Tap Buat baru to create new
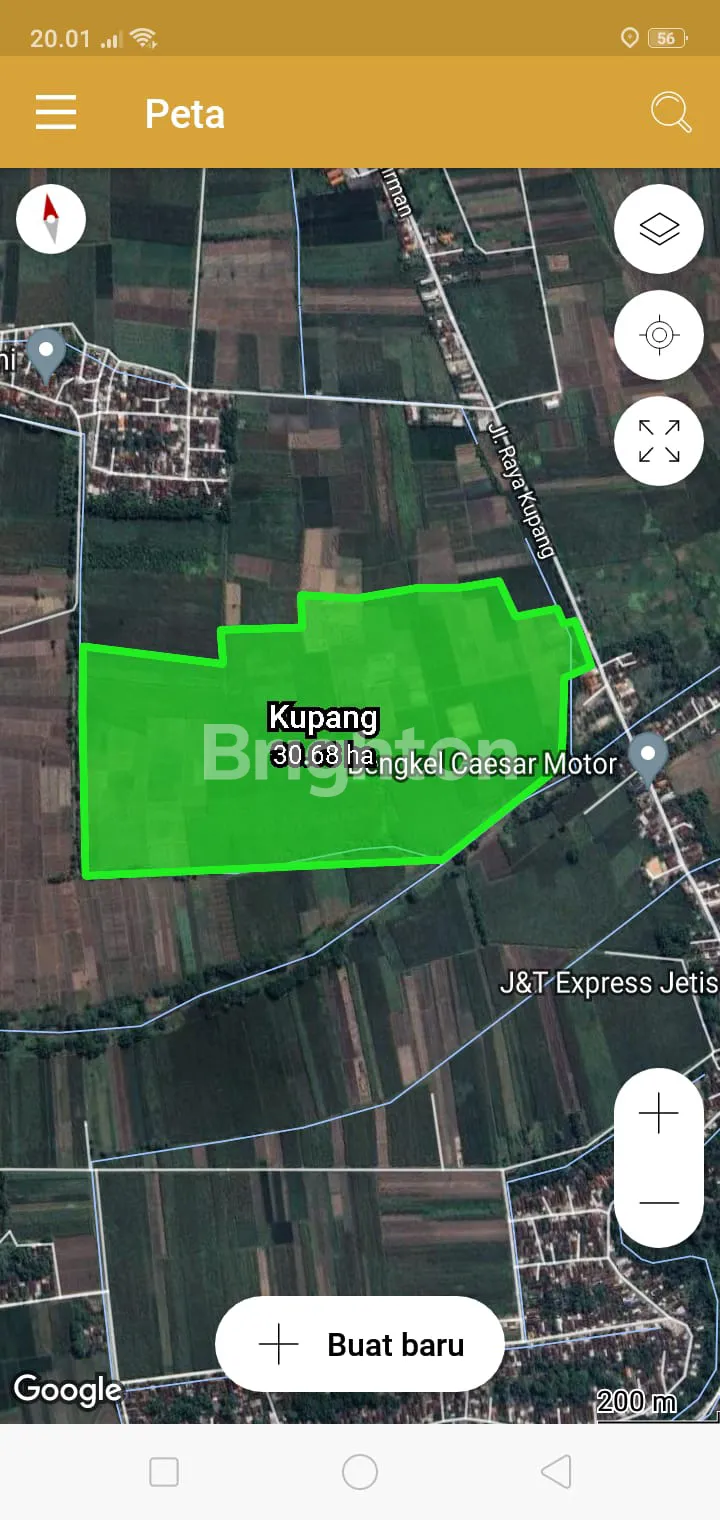Screen dimensions: 720x1520 [x=360, y=1345]
